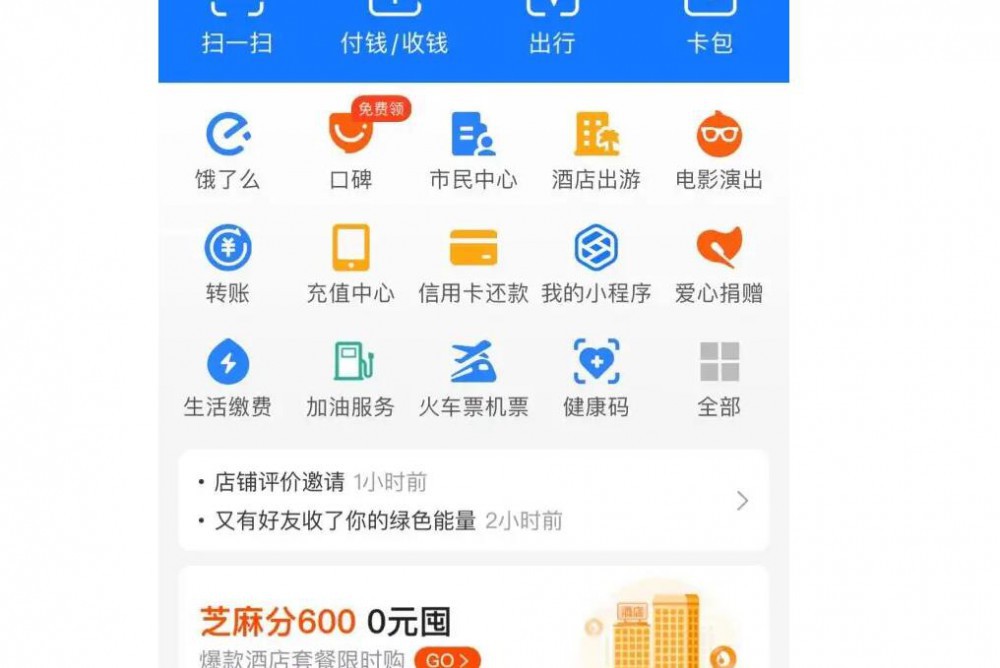
Task: Open 充值中心 top-up
Action: 351,264
